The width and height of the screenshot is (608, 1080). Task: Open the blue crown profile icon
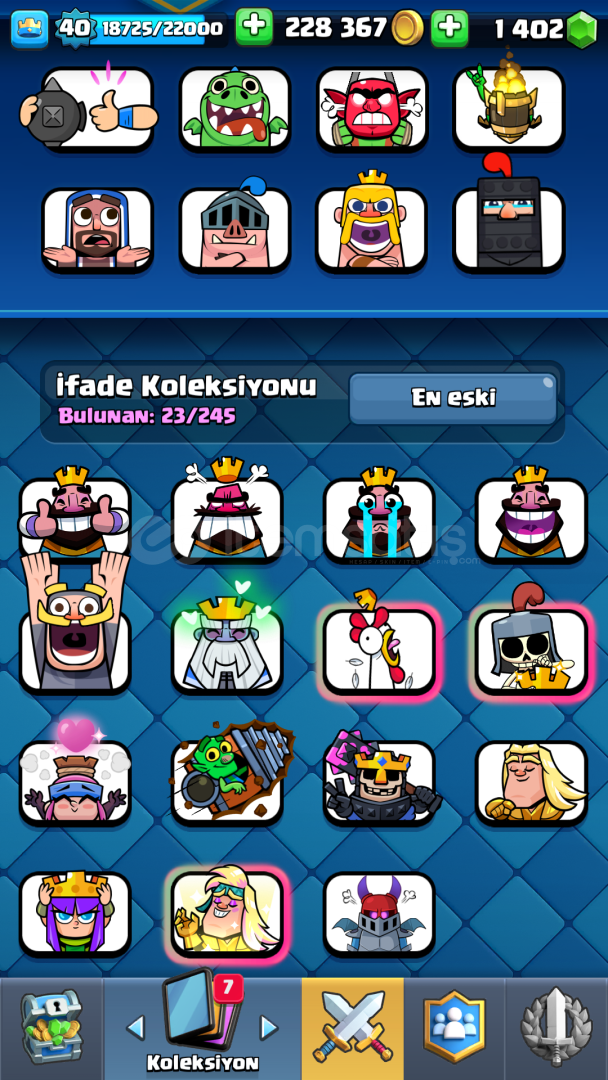(x=30, y=29)
